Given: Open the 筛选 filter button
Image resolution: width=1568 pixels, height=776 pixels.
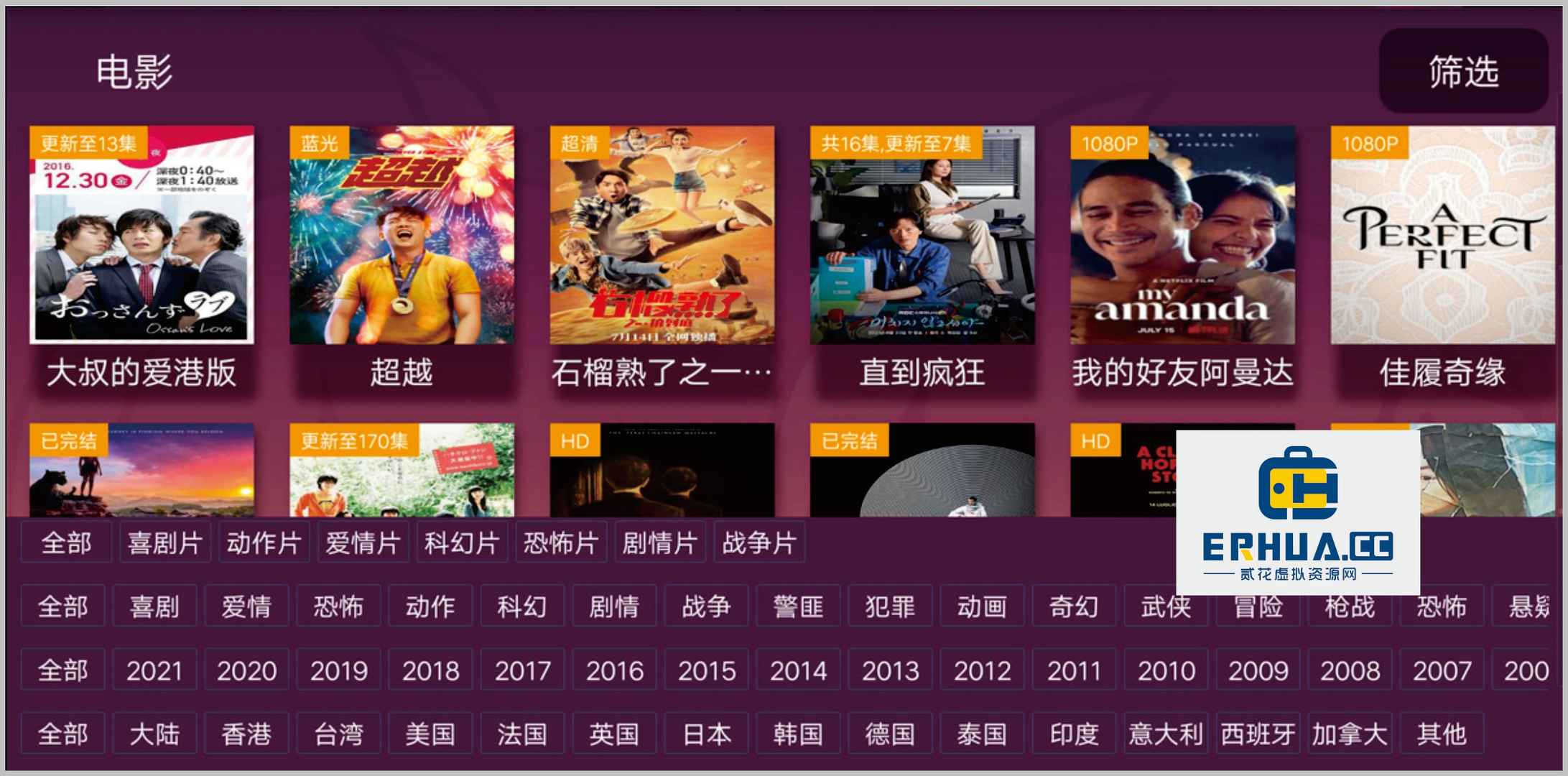Looking at the screenshot, I should click(1463, 71).
